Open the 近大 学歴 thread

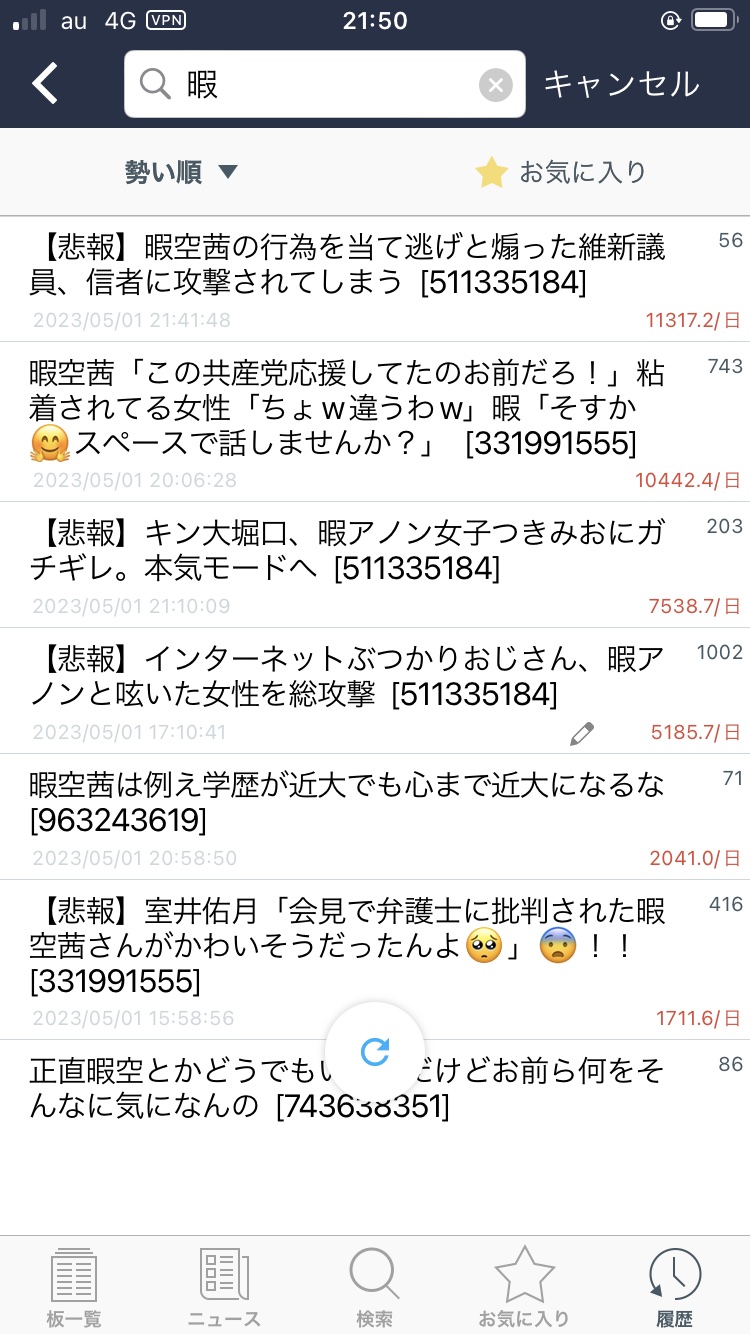coord(375,817)
